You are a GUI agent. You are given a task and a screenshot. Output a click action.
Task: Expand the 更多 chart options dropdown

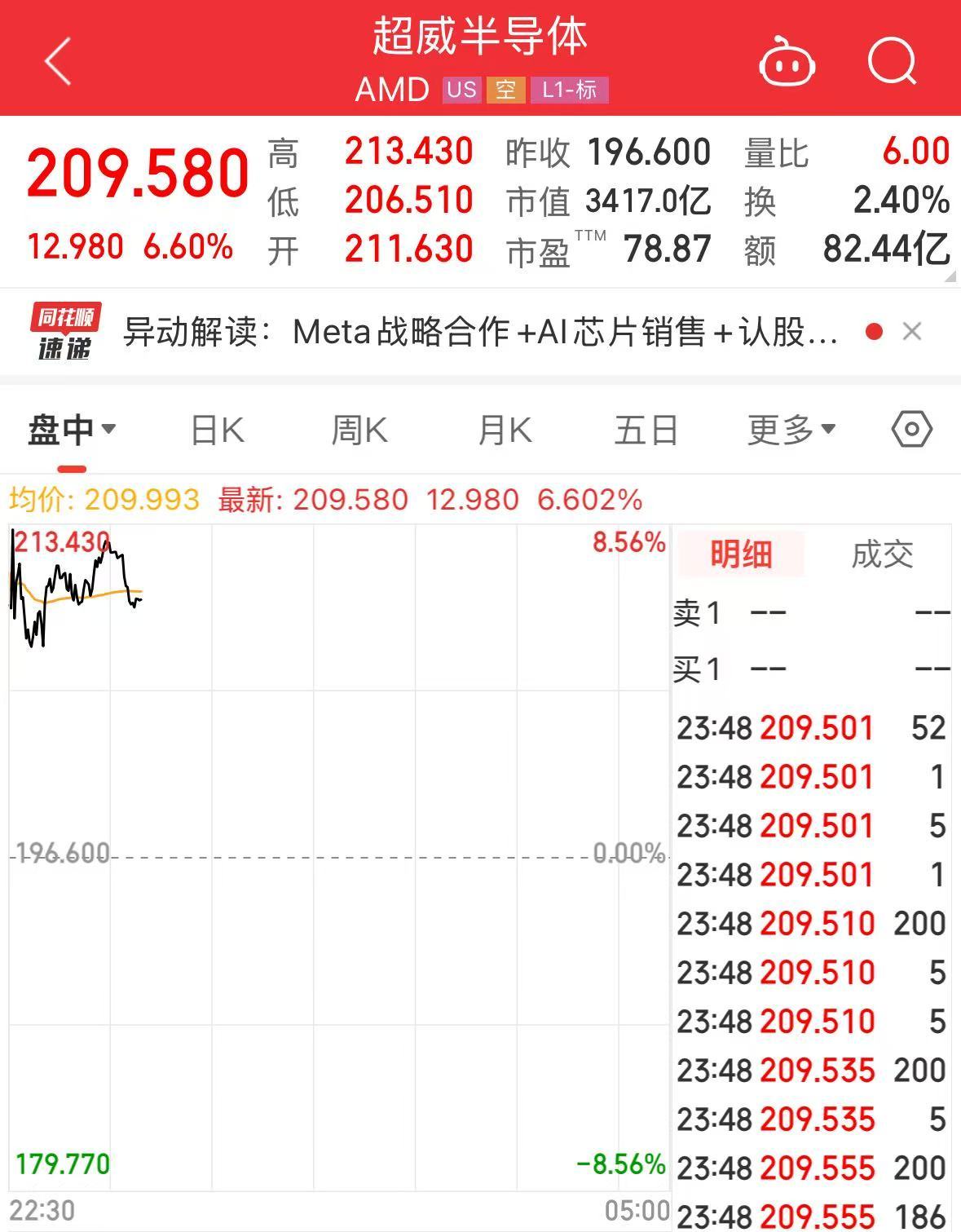[791, 430]
